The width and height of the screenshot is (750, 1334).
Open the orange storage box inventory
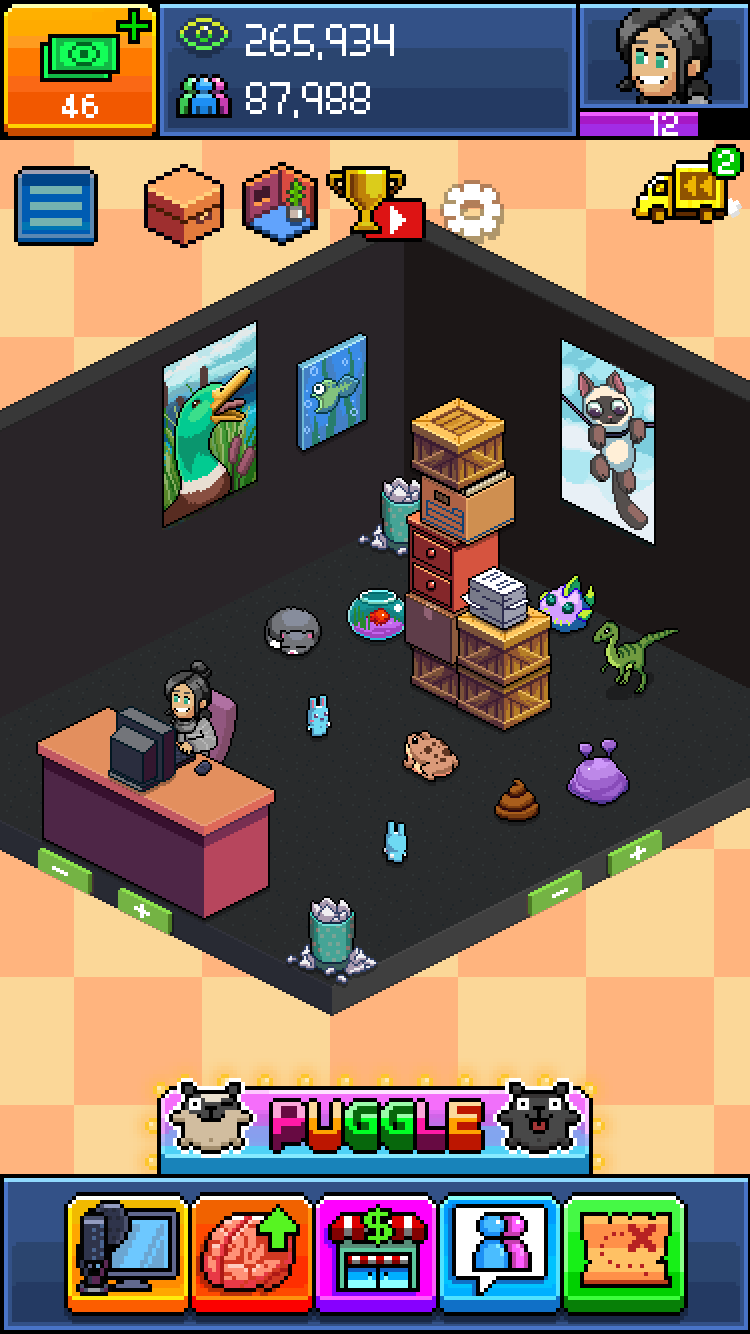coord(183,203)
